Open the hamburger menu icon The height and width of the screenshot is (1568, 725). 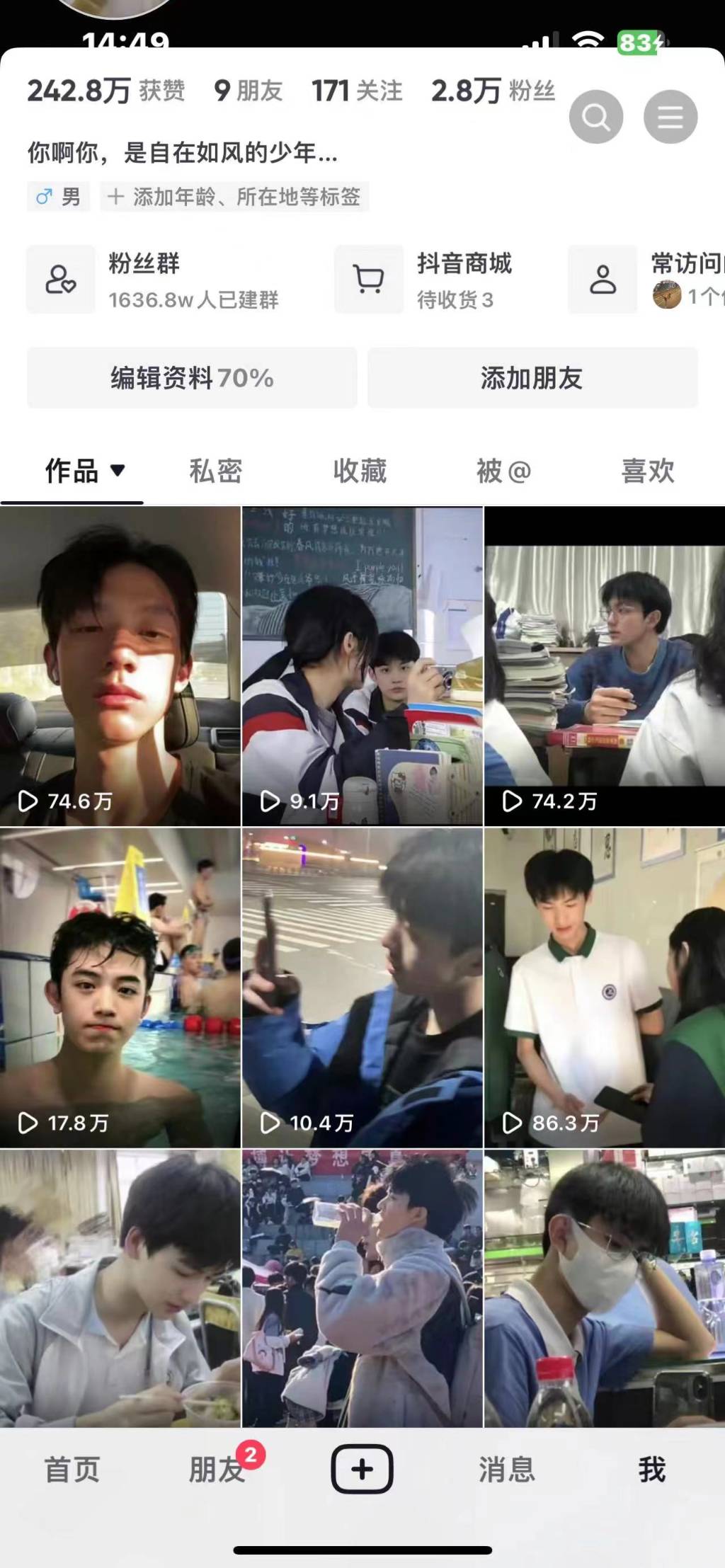click(670, 117)
